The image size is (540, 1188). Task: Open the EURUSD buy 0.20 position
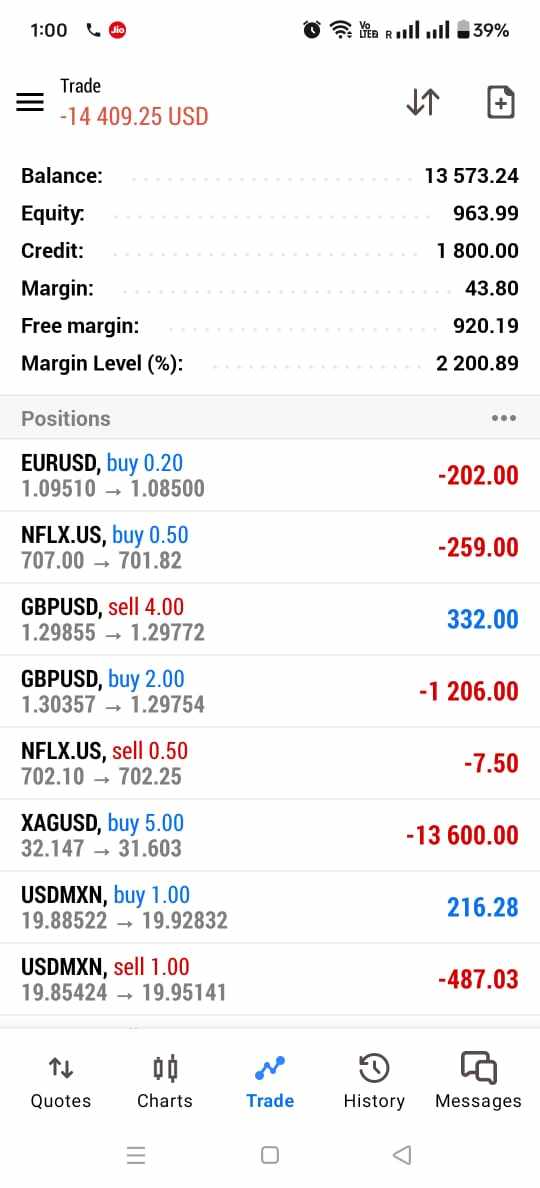click(270, 475)
